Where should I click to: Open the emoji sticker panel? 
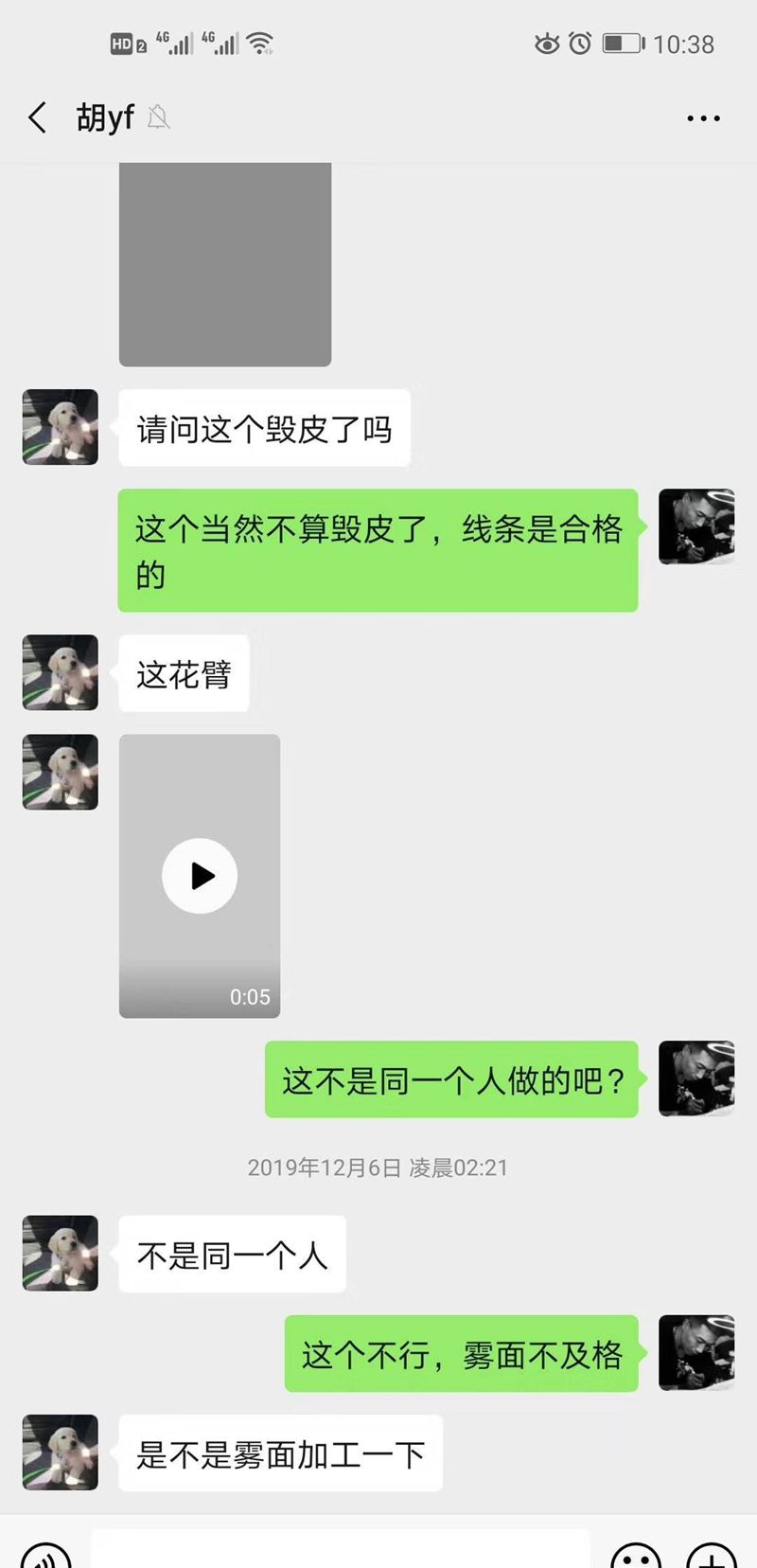636,1554
